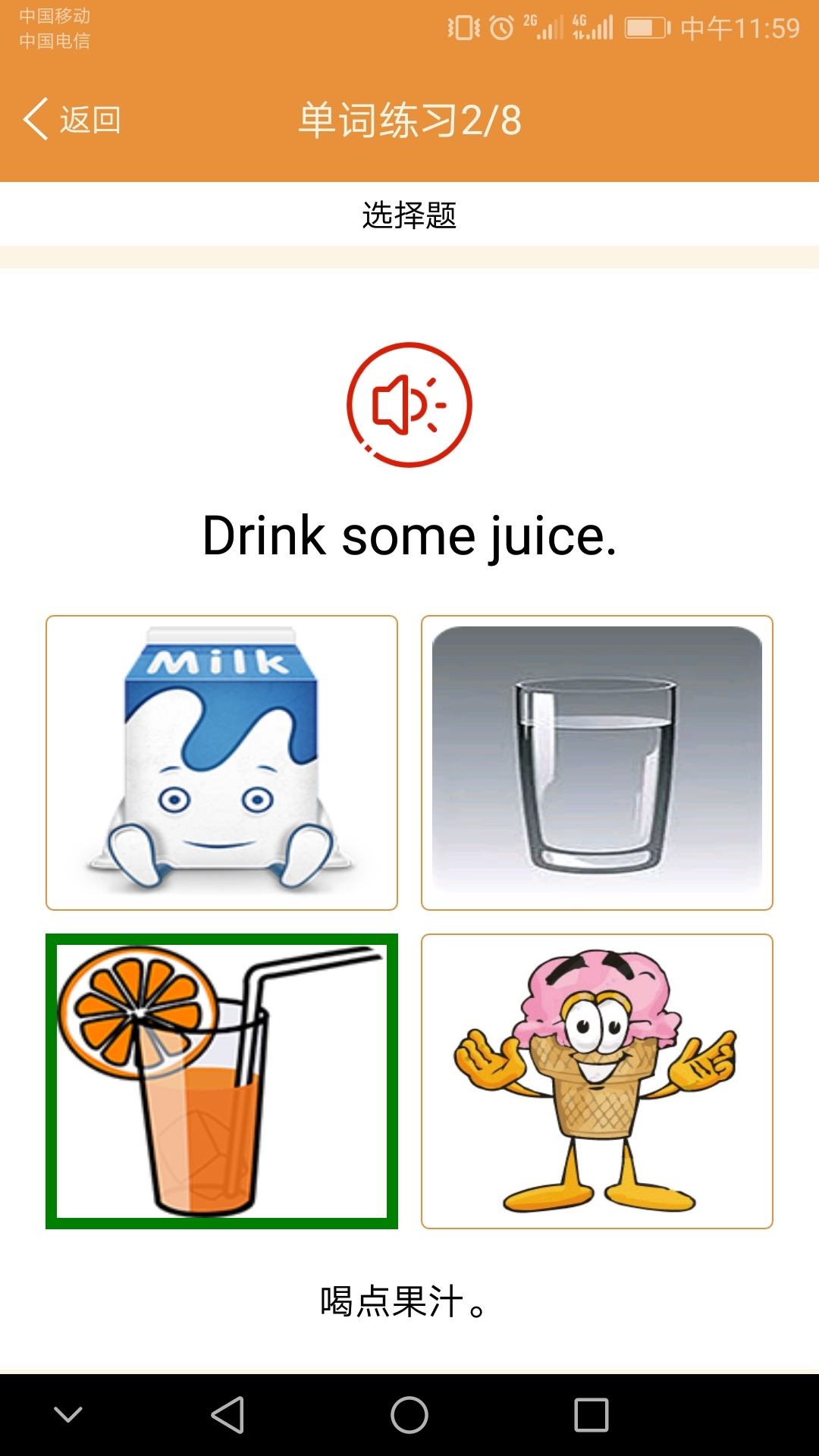Choose the glass of water picture

tap(597, 762)
